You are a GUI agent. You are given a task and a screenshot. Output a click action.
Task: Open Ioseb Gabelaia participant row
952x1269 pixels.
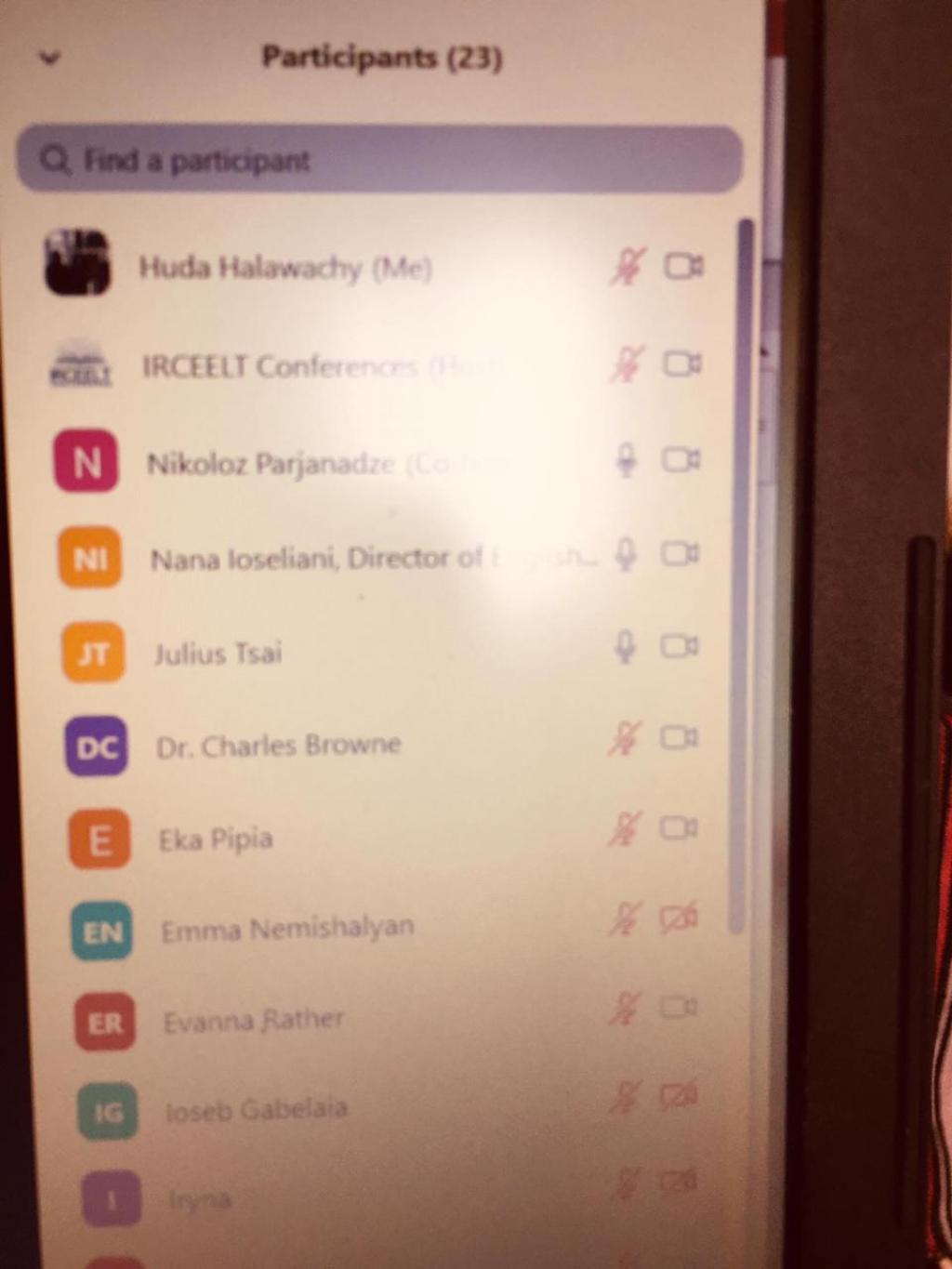coord(257,1109)
